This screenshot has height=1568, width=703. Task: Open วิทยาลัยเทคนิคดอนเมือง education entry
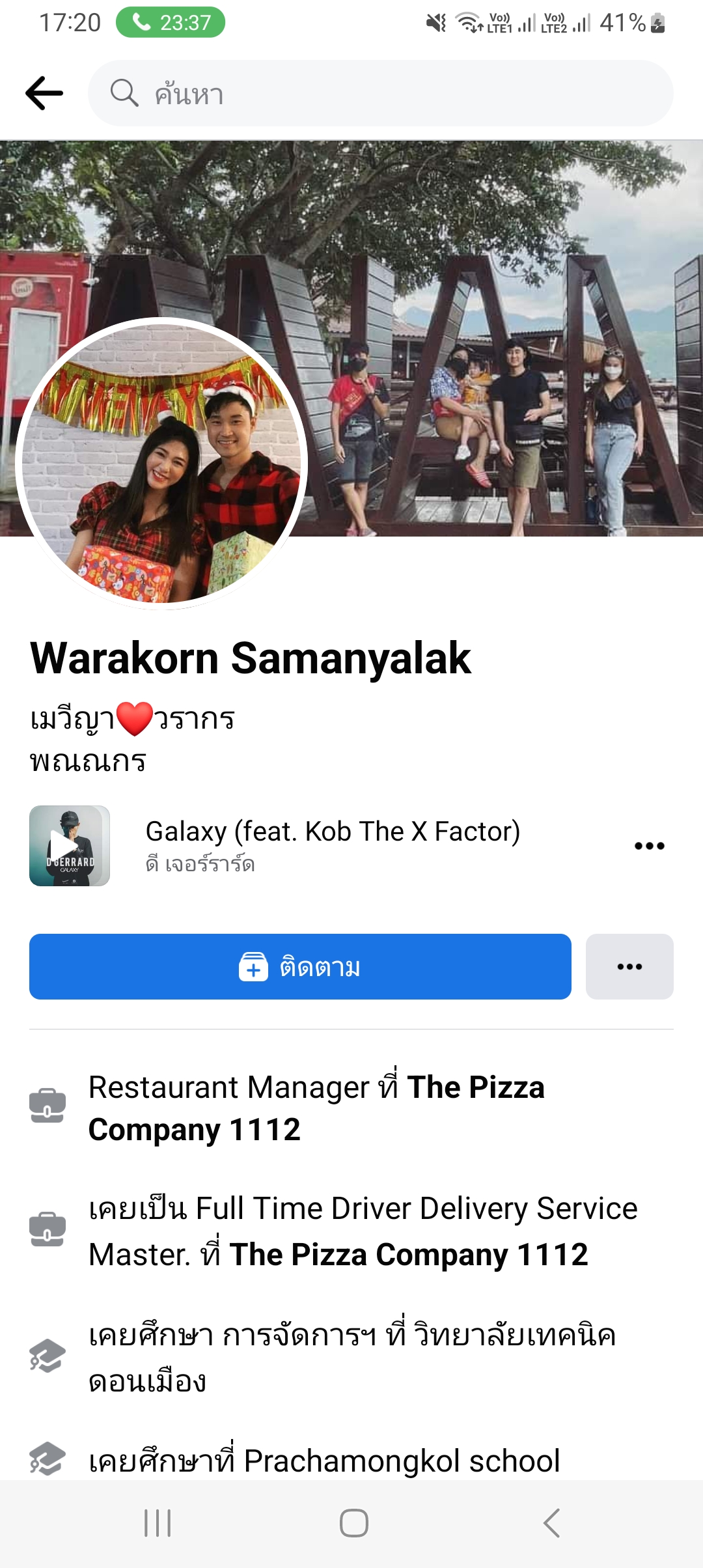click(351, 1358)
